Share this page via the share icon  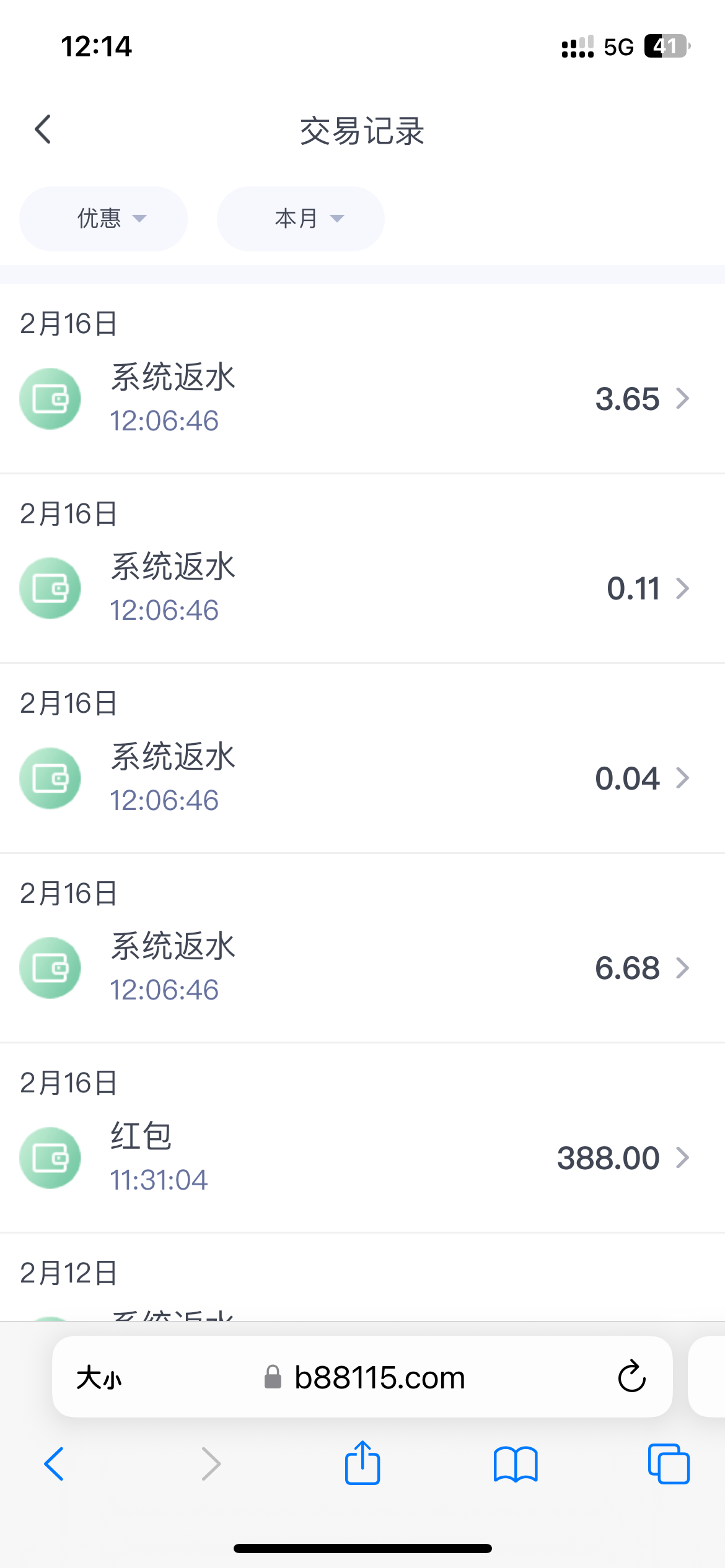pyautogui.click(x=362, y=1464)
